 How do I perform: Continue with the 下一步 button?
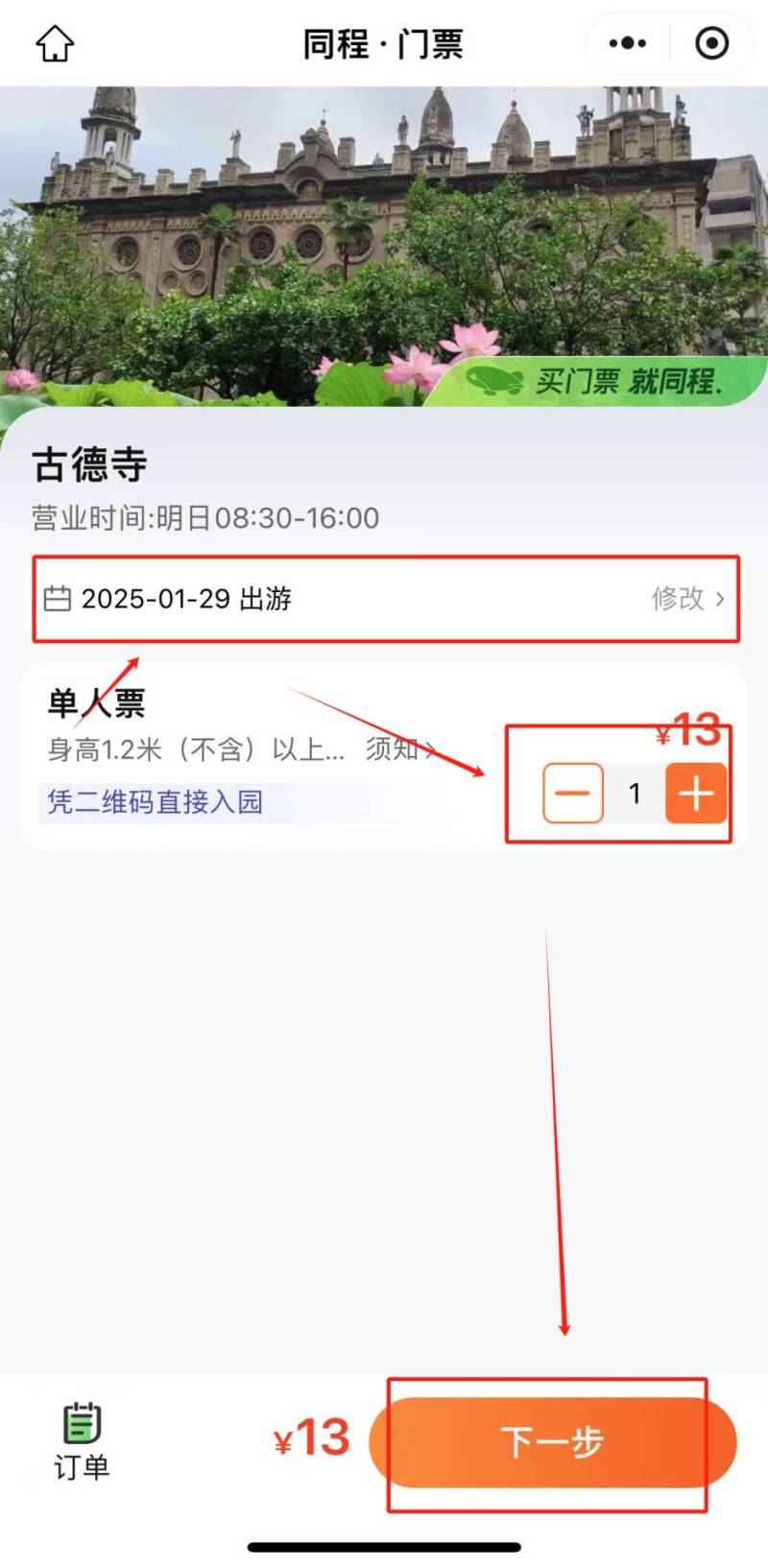pyautogui.click(x=552, y=1442)
